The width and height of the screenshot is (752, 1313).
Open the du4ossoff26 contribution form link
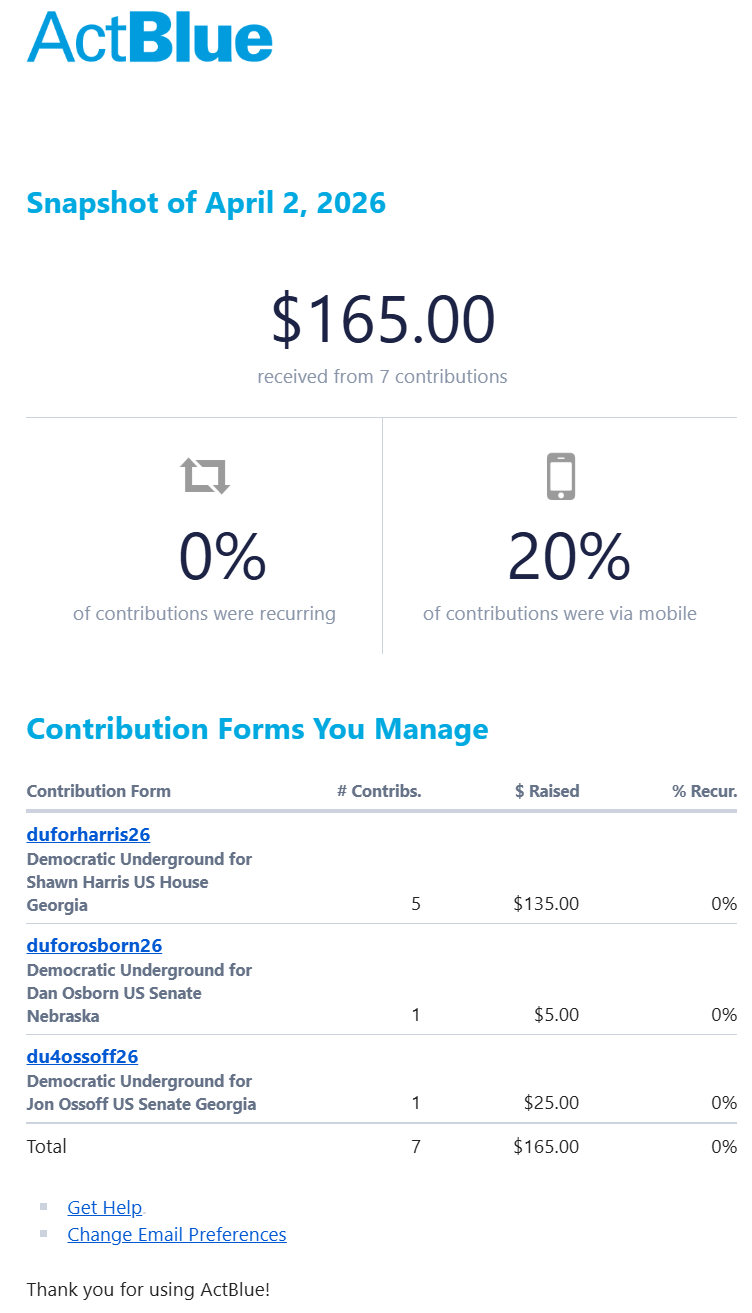click(82, 1056)
